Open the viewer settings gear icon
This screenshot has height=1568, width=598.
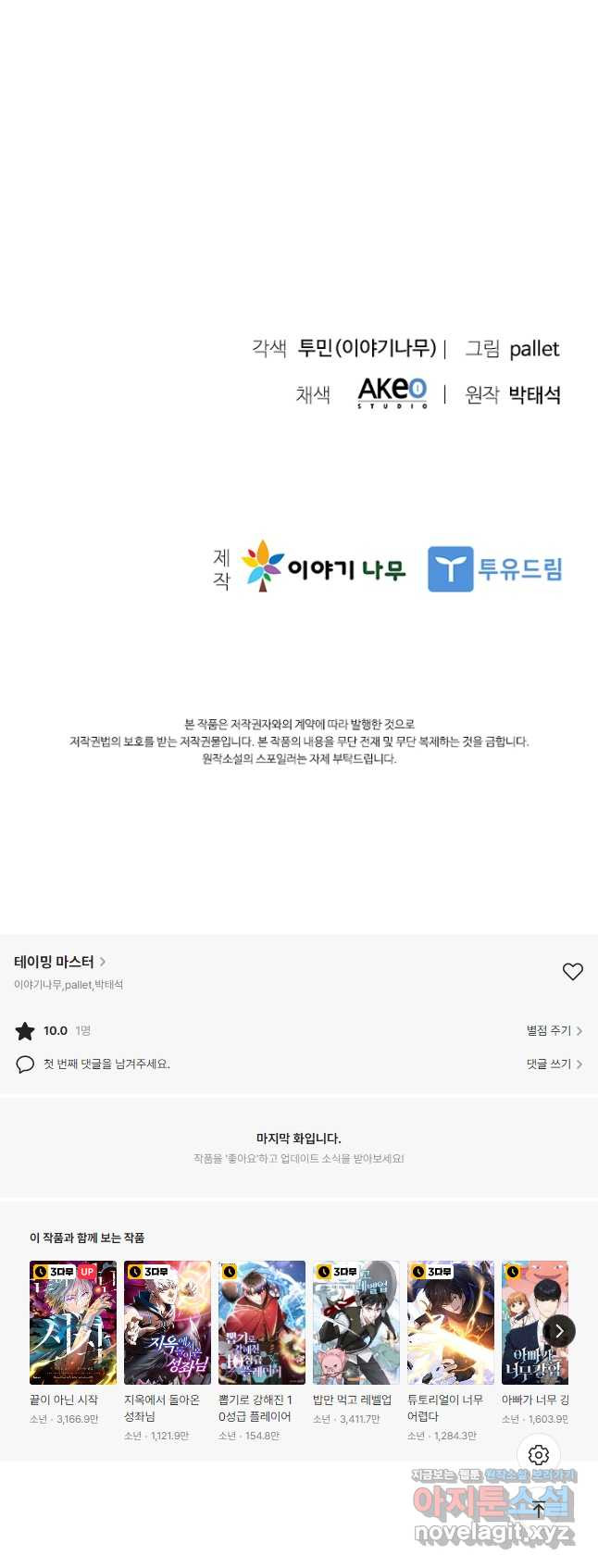coord(539,1455)
